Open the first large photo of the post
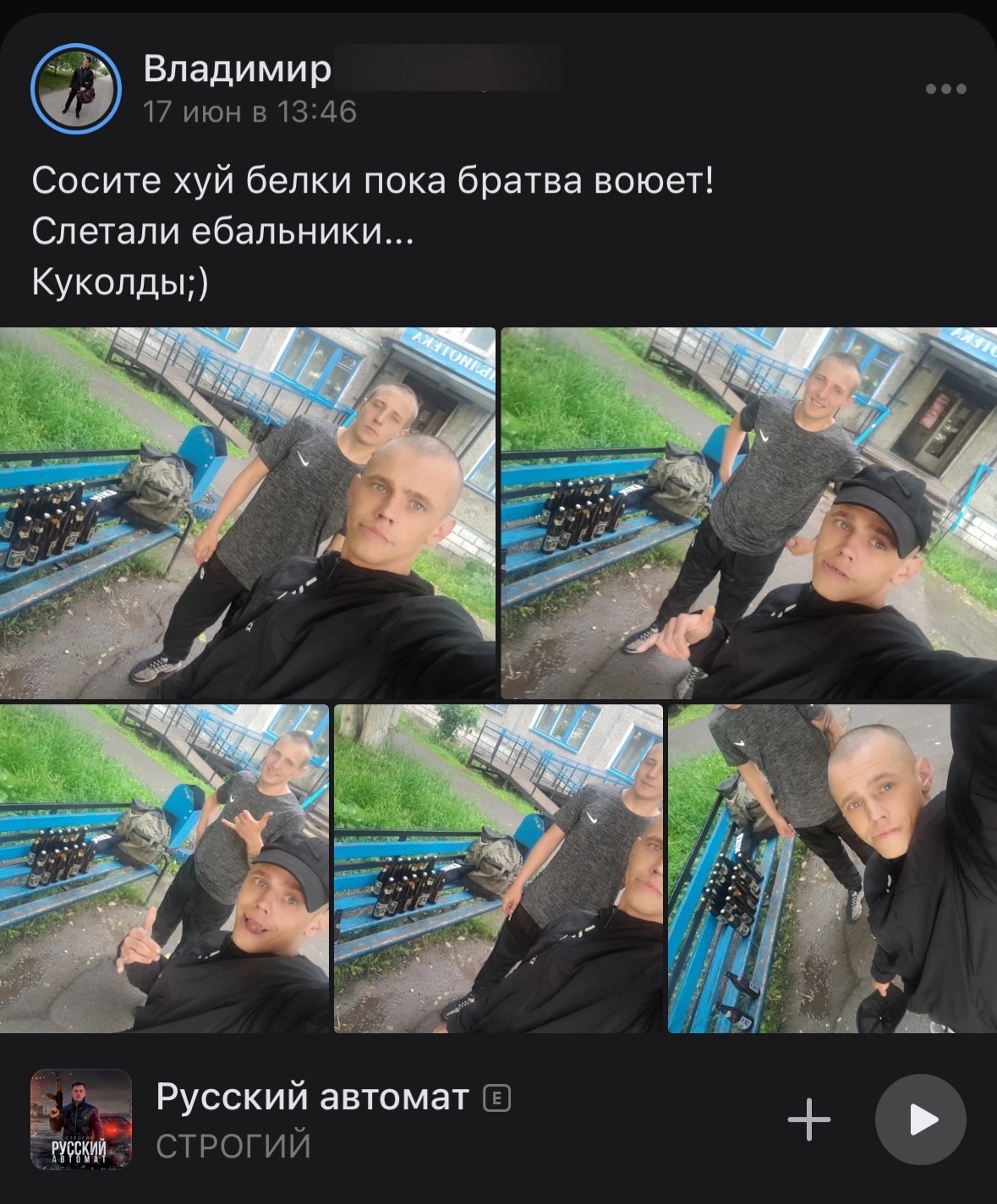 click(x=248, y=513)
